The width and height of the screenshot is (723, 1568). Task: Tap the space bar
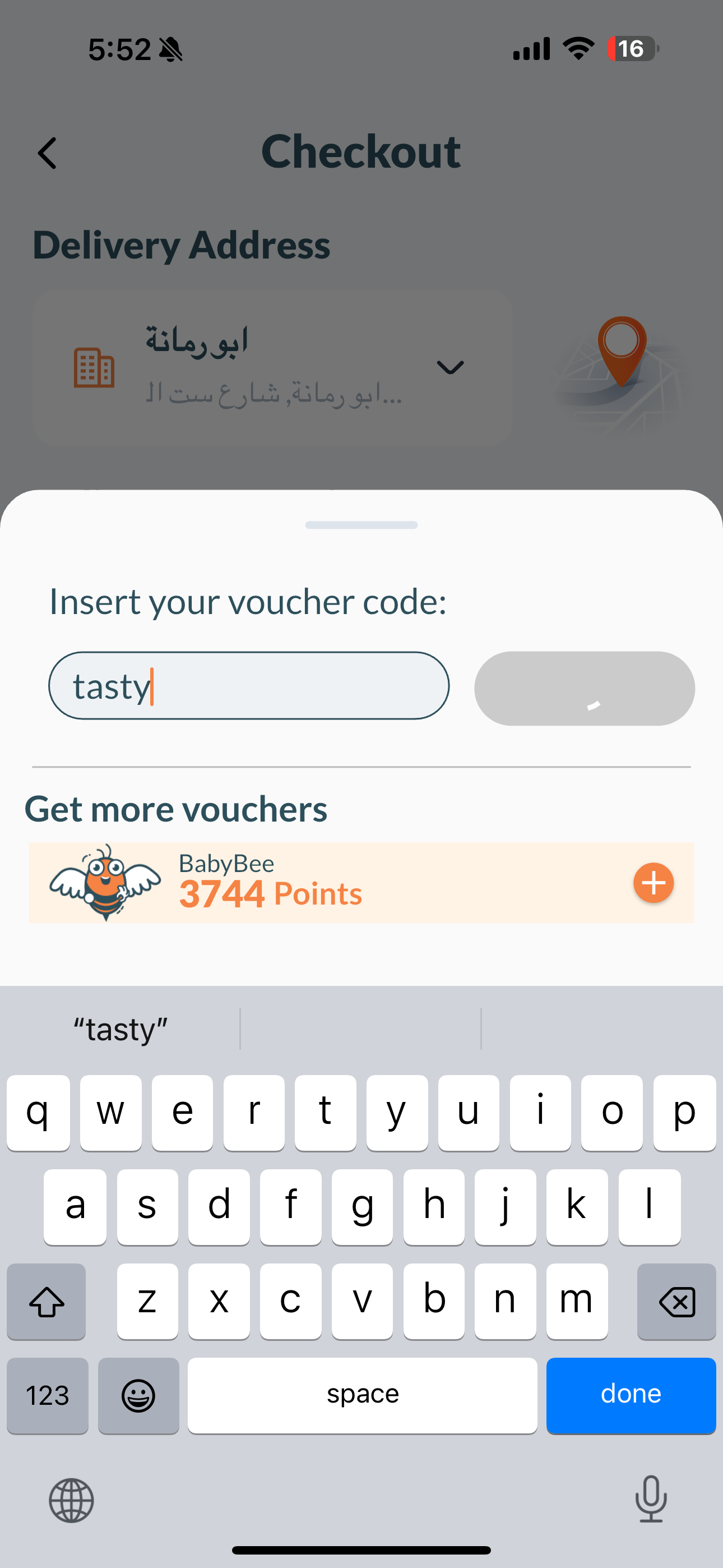362,1395
